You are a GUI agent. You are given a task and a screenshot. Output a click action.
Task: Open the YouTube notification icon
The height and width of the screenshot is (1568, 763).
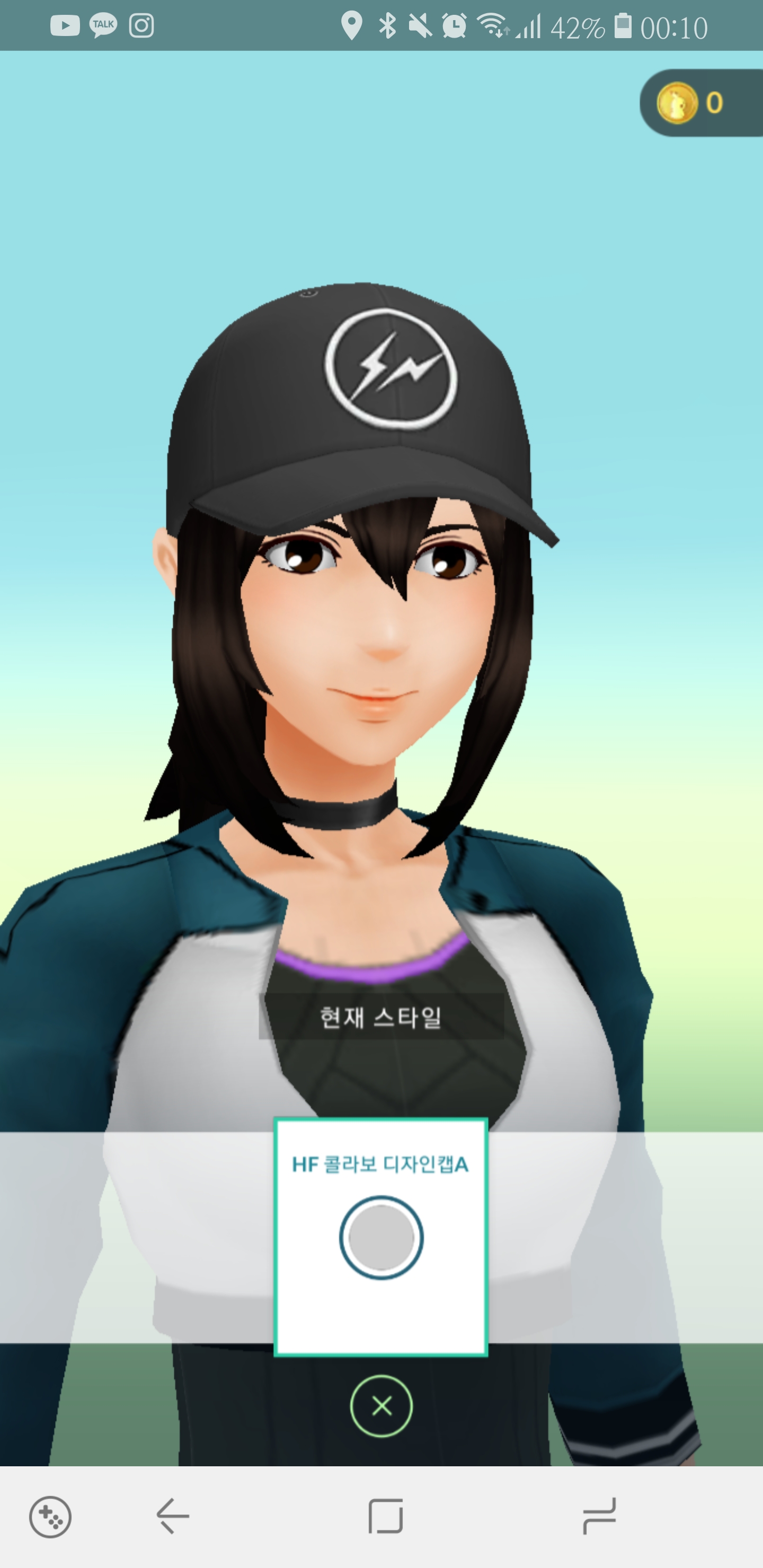(65, 24)
